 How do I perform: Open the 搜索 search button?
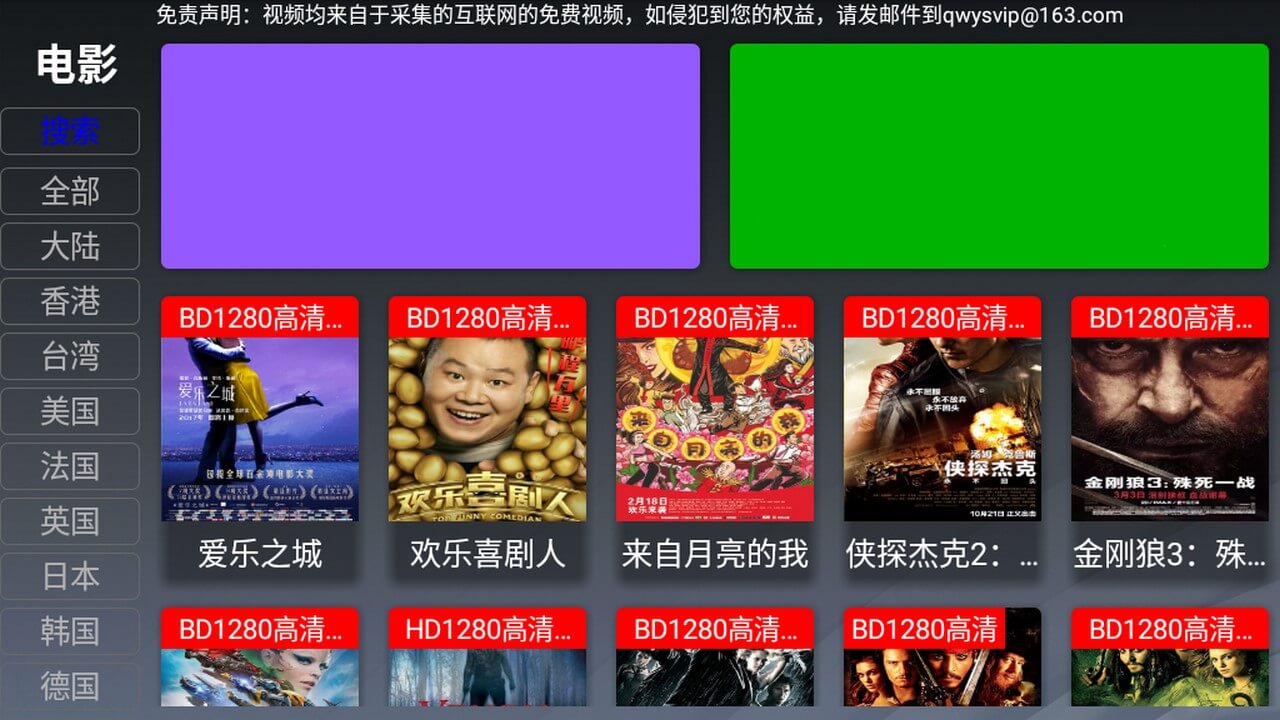(70, 131)
